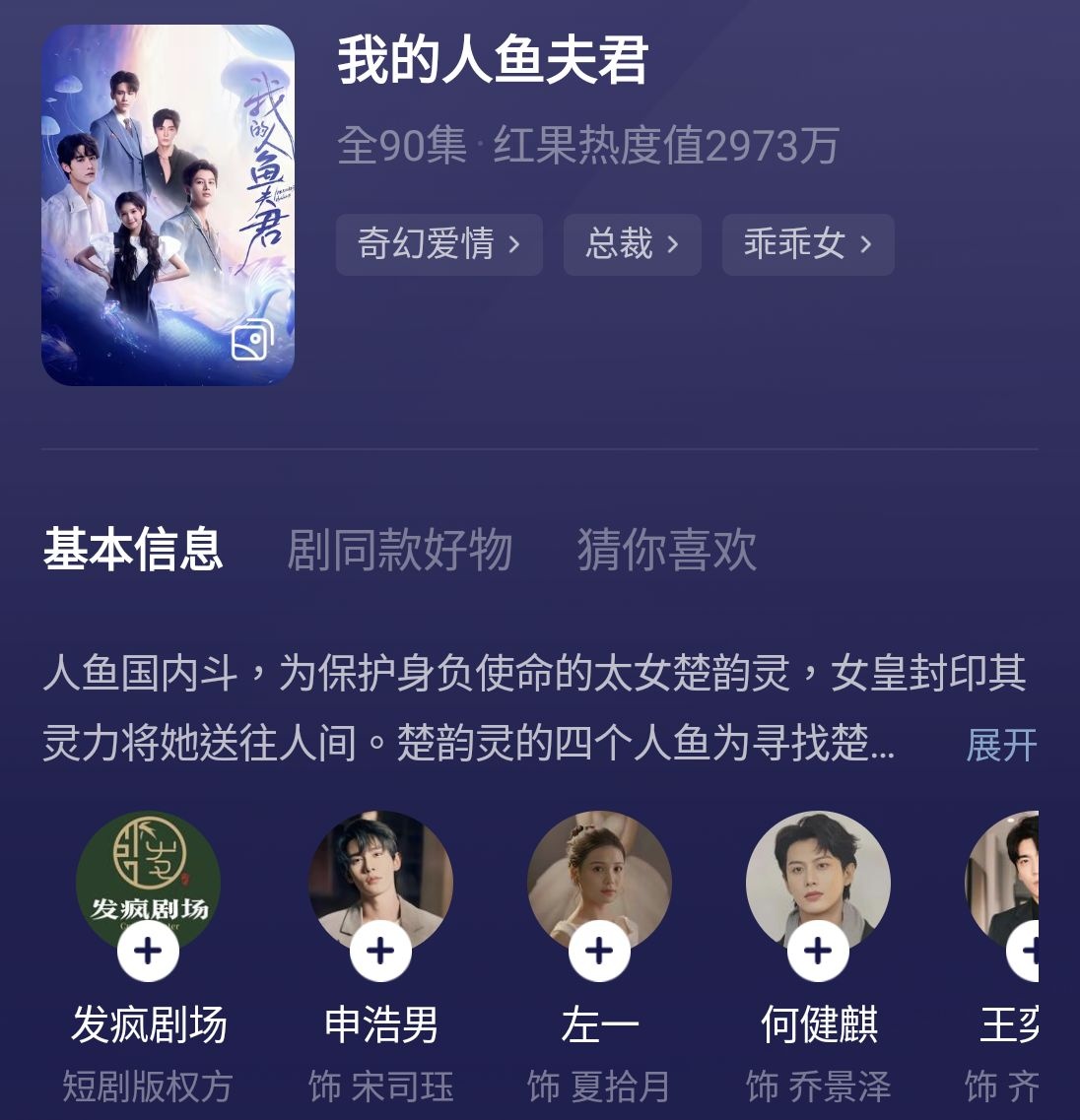Open 何健麒's actor profile

click(818, 877)
